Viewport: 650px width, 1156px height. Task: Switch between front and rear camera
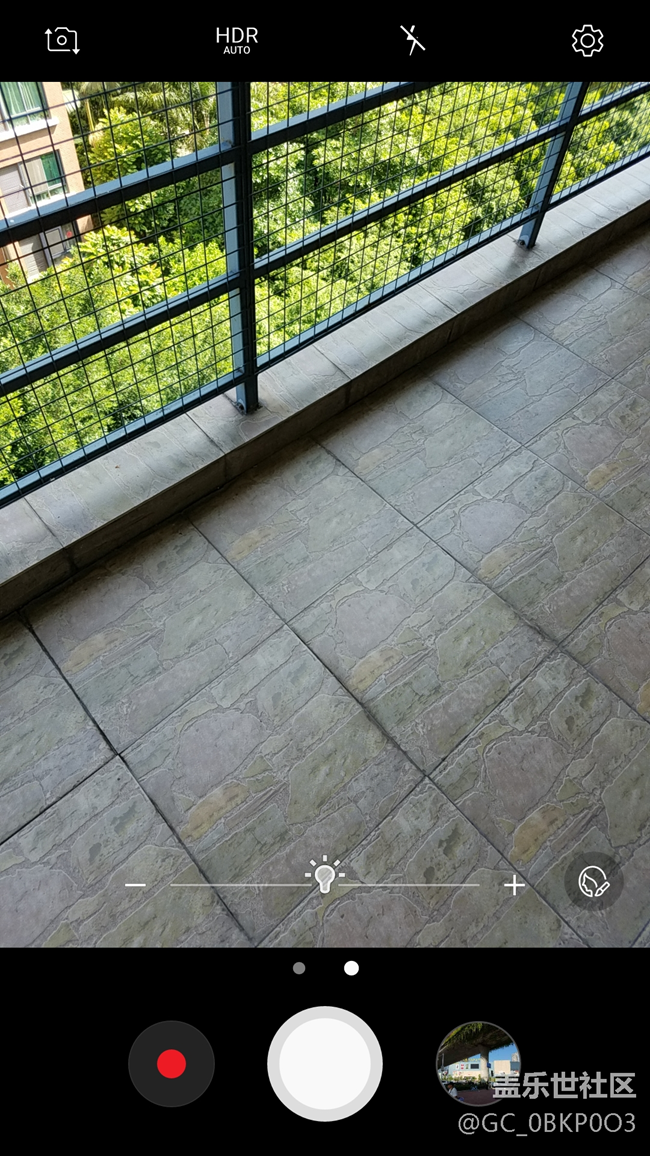(62, 40)
